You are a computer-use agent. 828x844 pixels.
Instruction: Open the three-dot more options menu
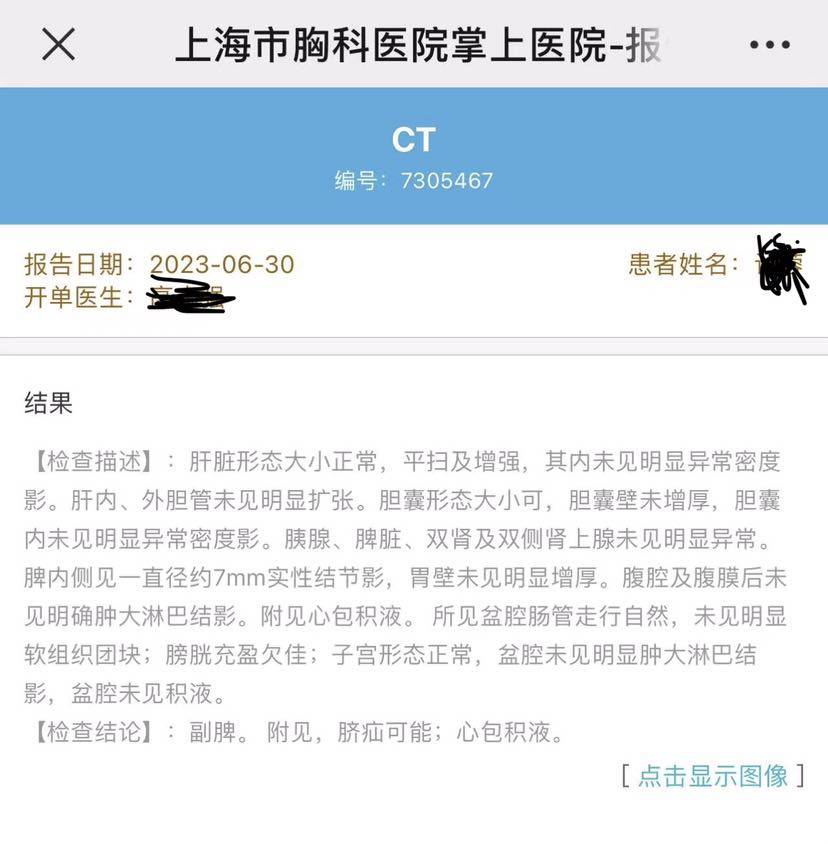click(769, 45)
